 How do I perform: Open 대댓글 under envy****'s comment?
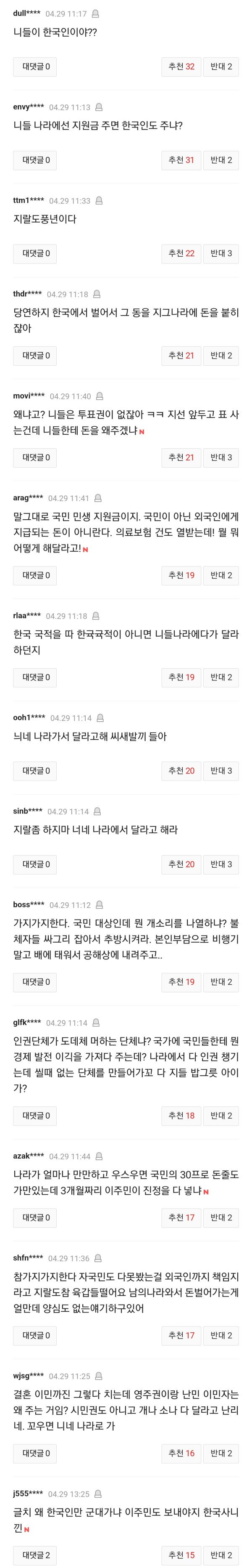(x=35, y=160)
